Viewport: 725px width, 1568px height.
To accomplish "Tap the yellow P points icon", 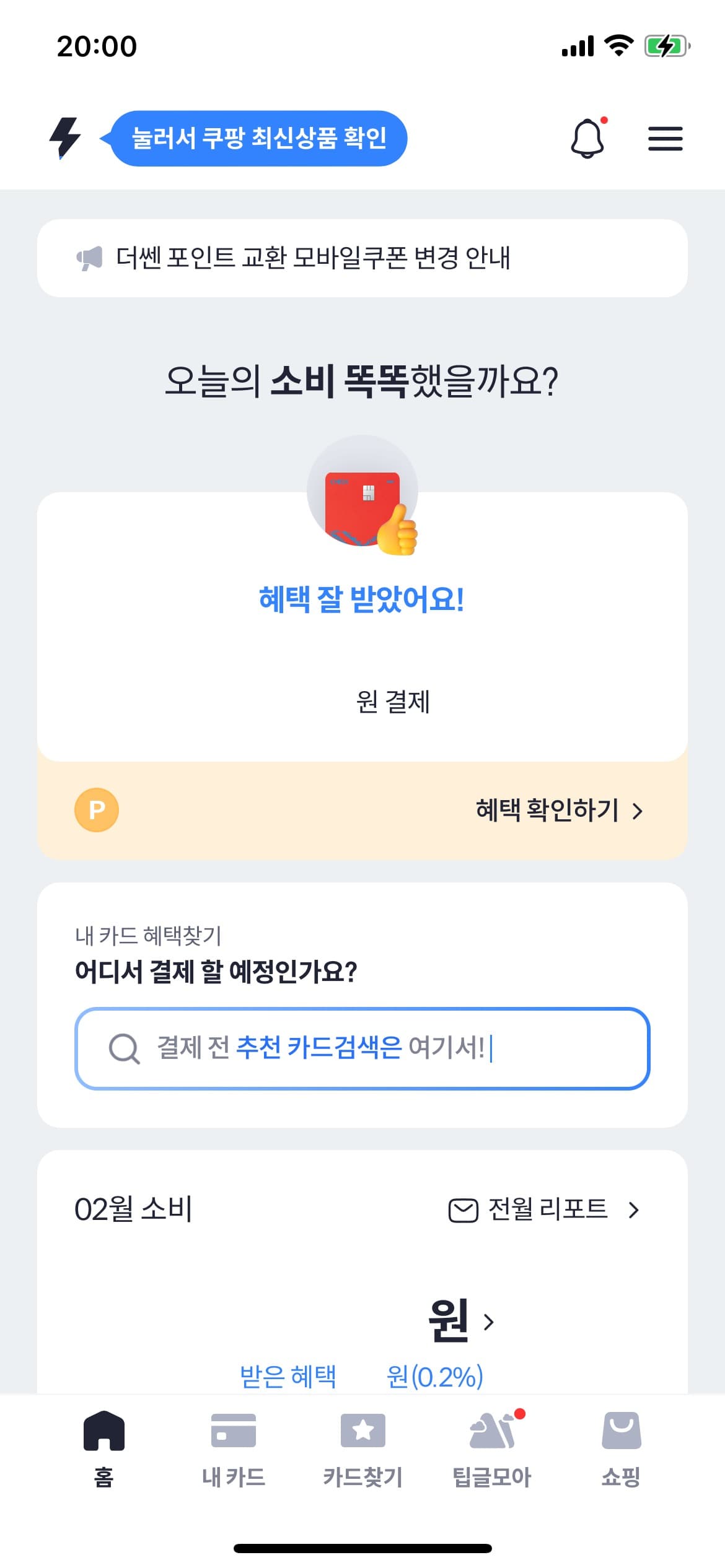I will click(x=96, y=809).
